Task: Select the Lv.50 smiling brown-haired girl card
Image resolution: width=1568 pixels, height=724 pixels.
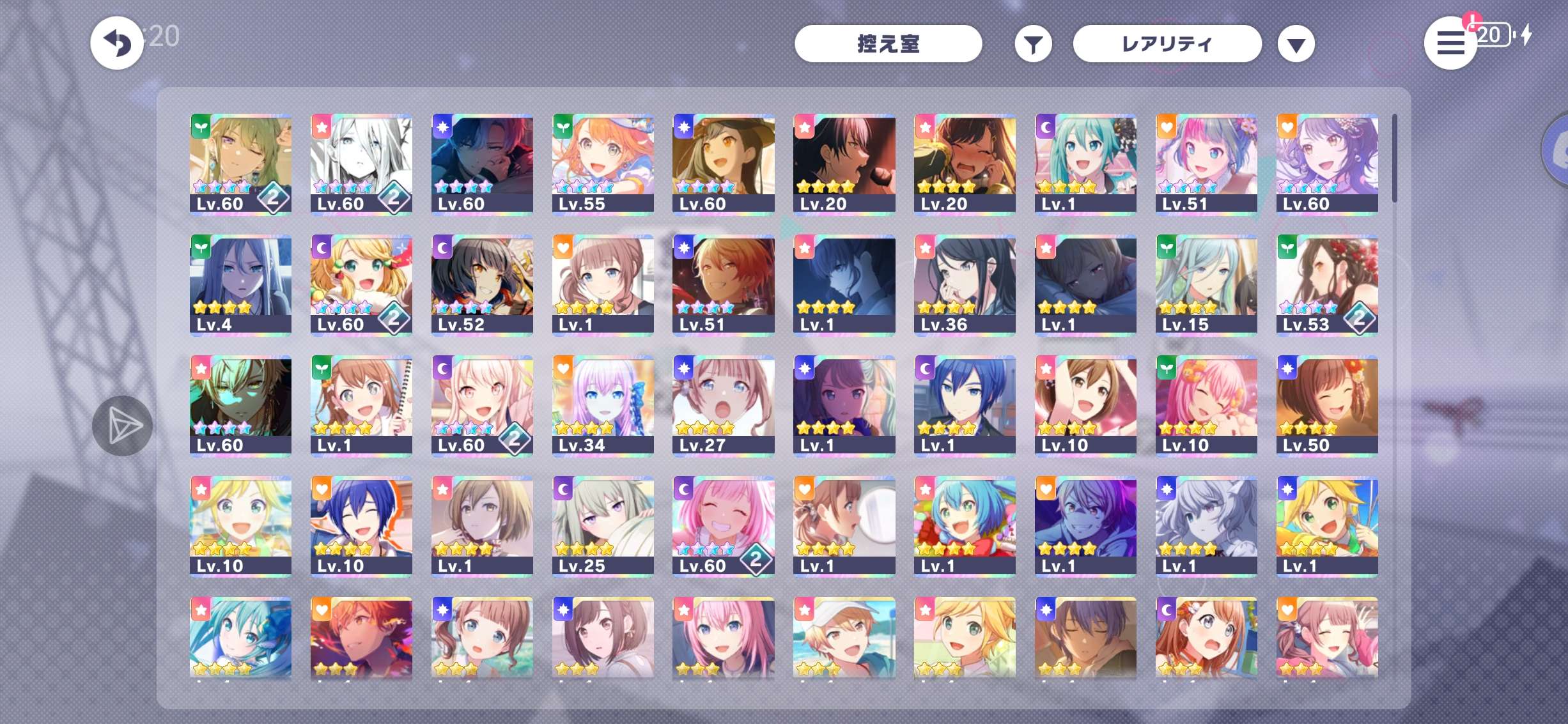Action: (1327, 405)
